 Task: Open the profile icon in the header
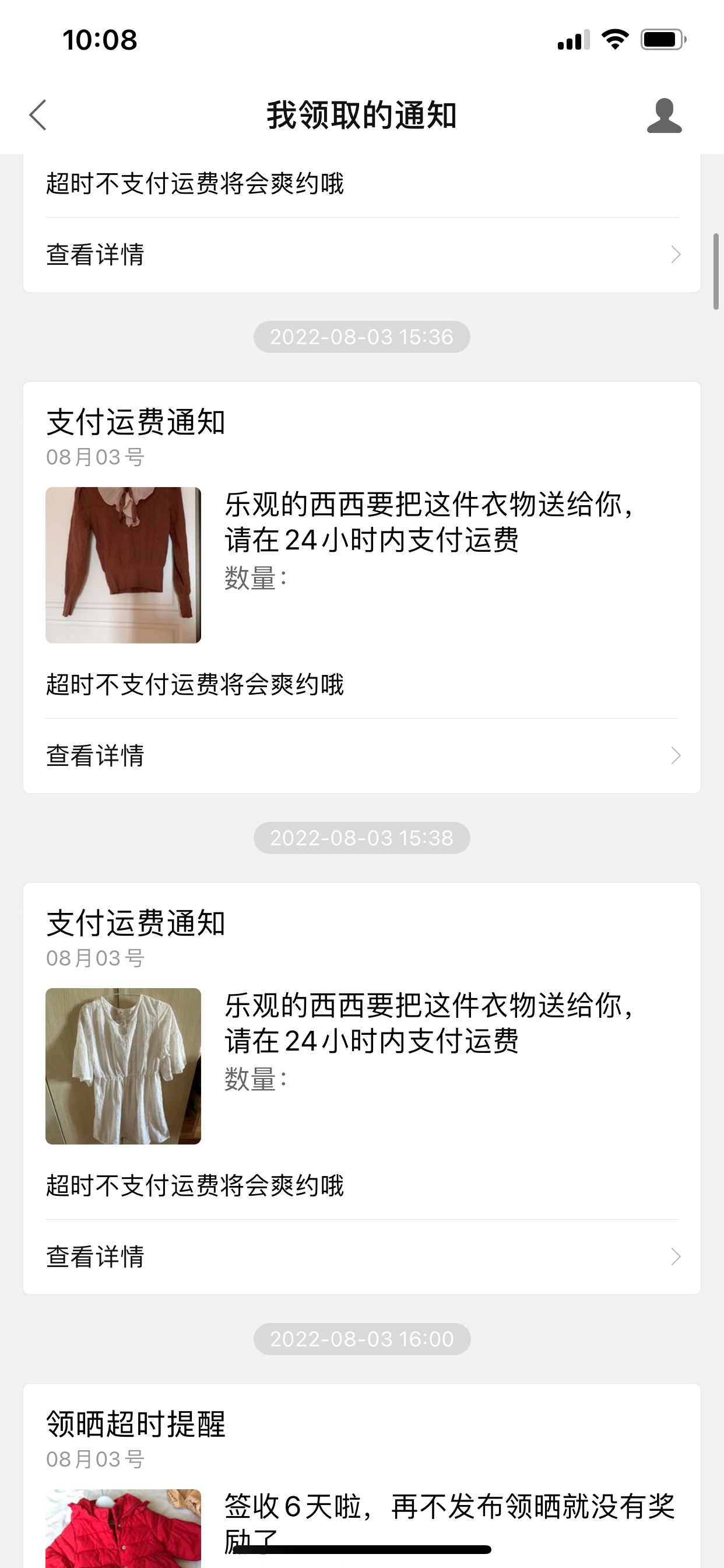coord(664,115)
